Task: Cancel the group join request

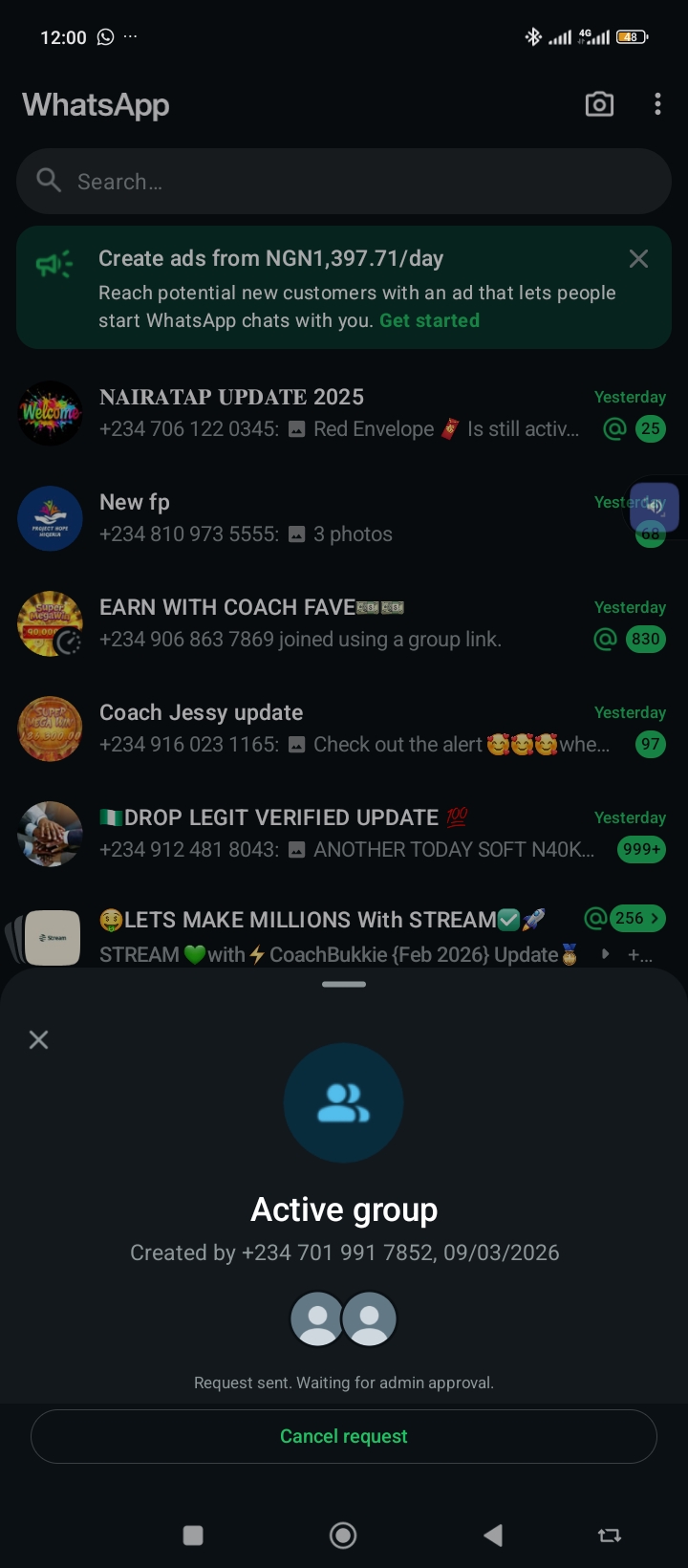Action: coord(344,1436)
